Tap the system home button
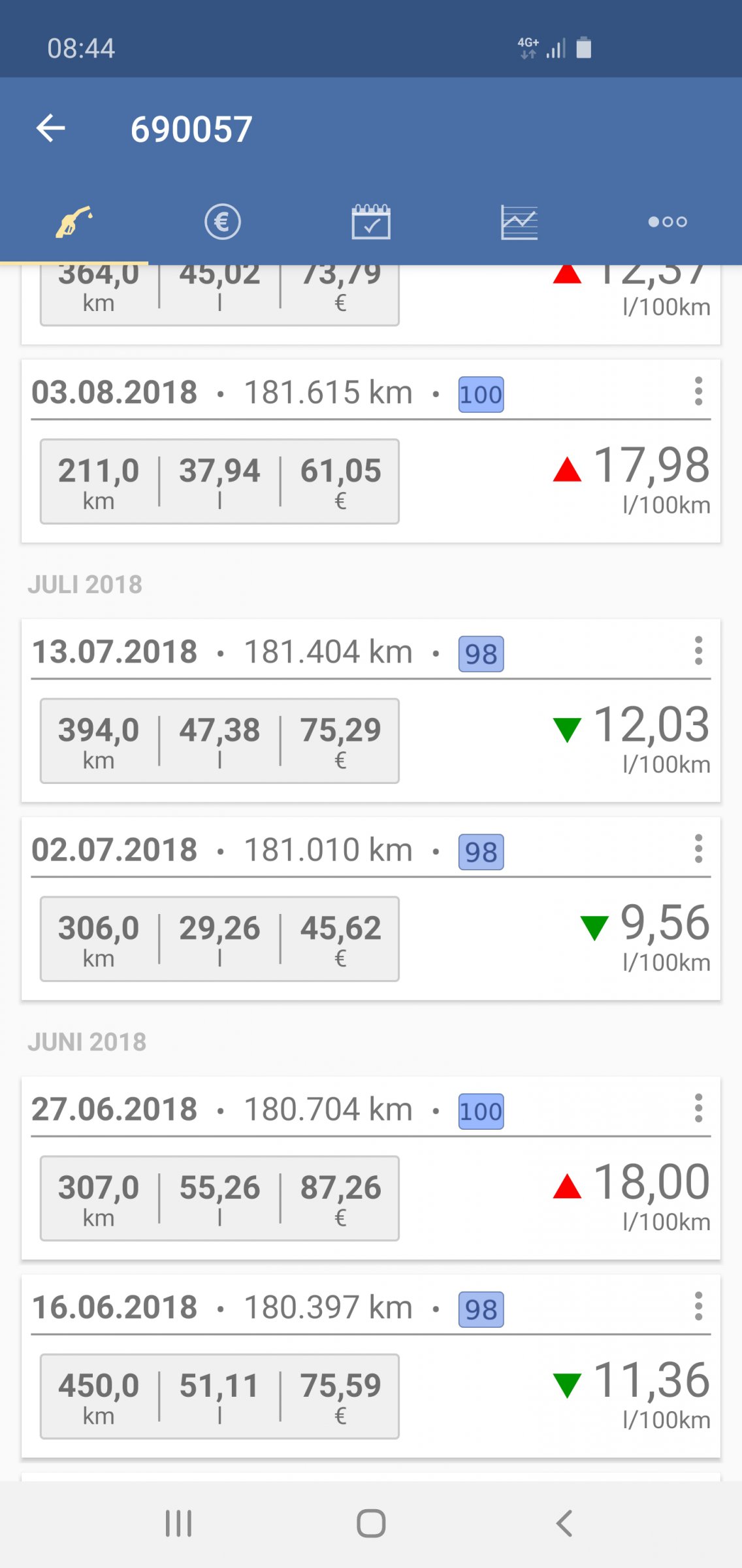The image size is (742, 1568). [x=371, y=1524]
